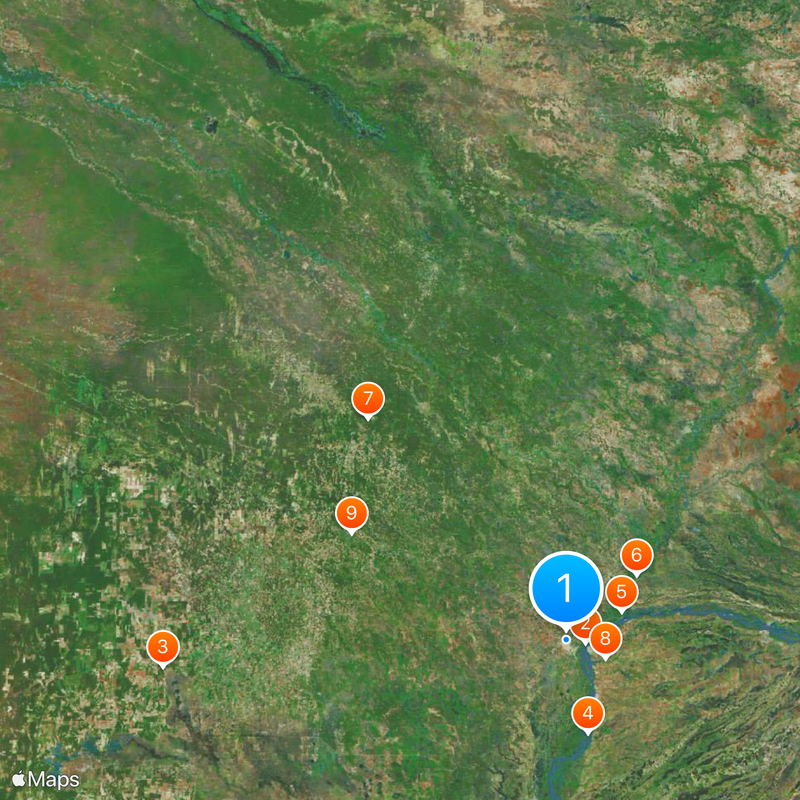
Task: Tap orange pin number 6
Action: [637, 555]
